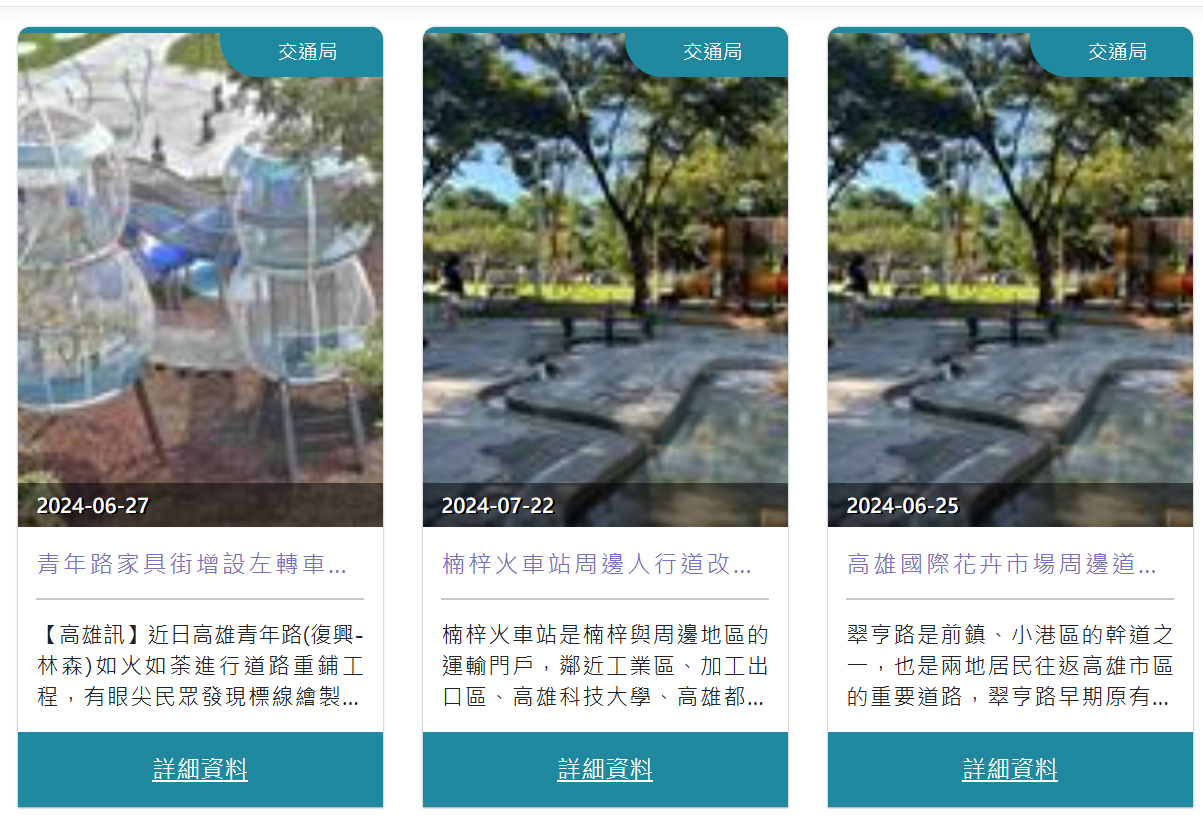Viewport: 1203px width, 820px height.
Task: Open 詳細資料 for 青年路家具街 article
Action: (200, 769)
